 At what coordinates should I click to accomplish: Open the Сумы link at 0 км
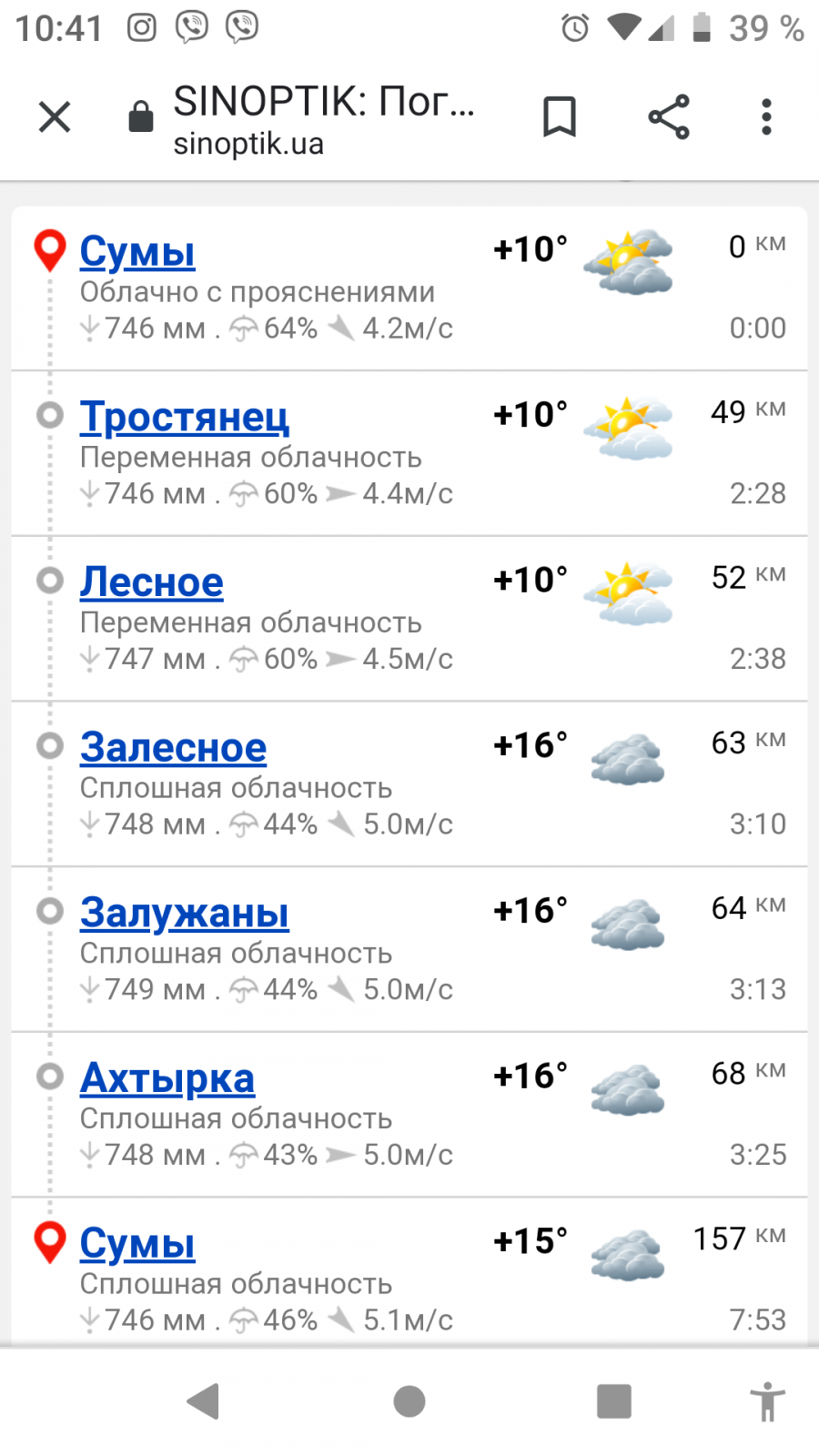pos(136,252)
